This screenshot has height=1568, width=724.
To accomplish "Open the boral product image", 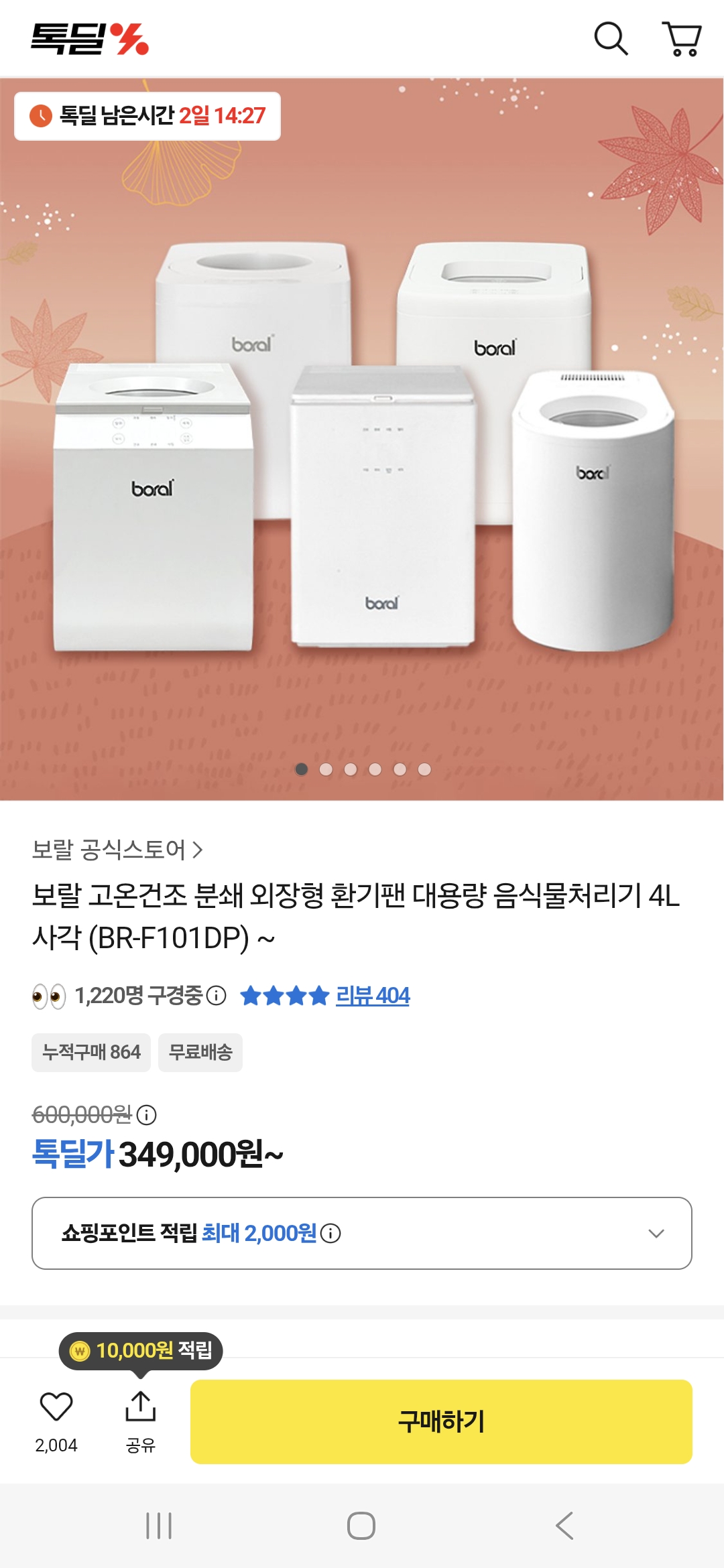I will tap(362, 469).
